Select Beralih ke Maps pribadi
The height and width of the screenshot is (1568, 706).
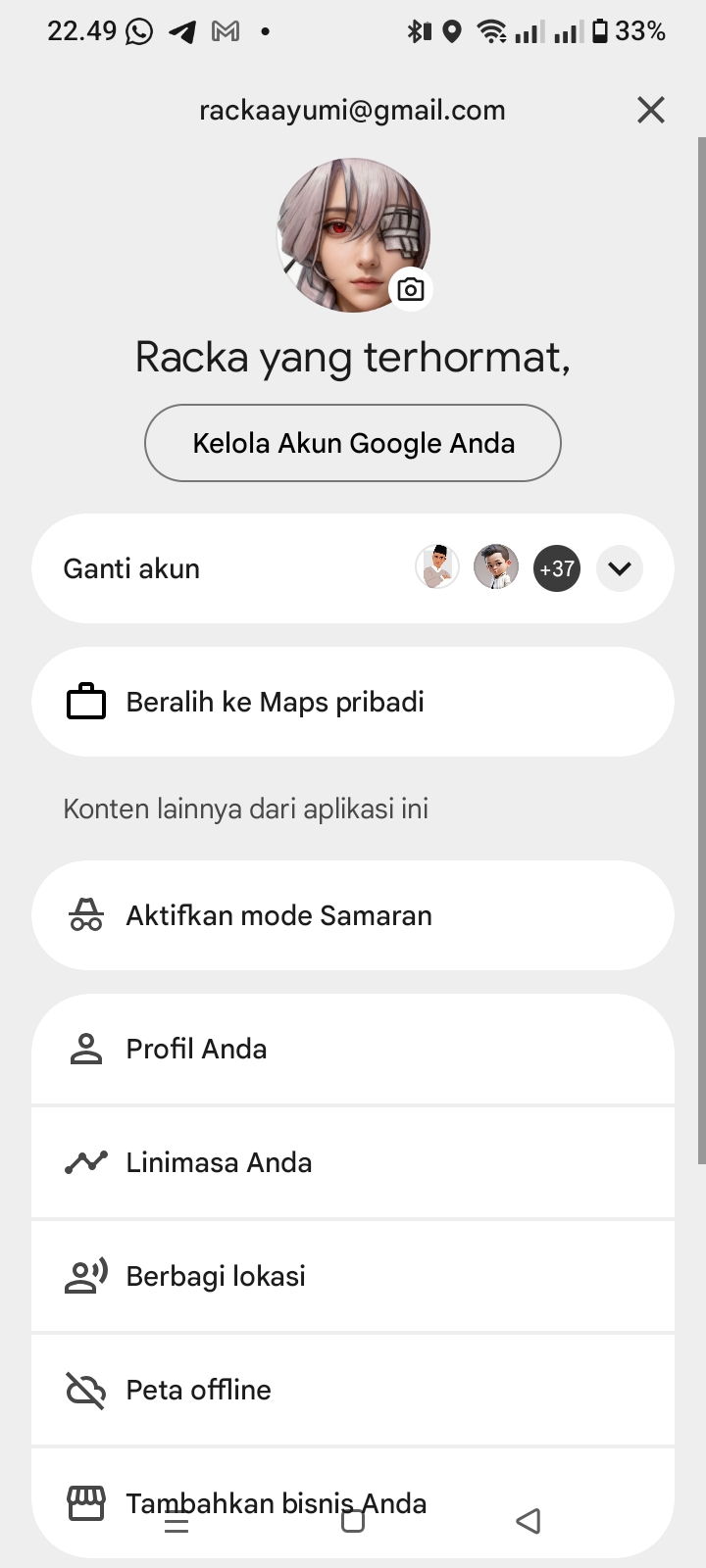[353, 702]
